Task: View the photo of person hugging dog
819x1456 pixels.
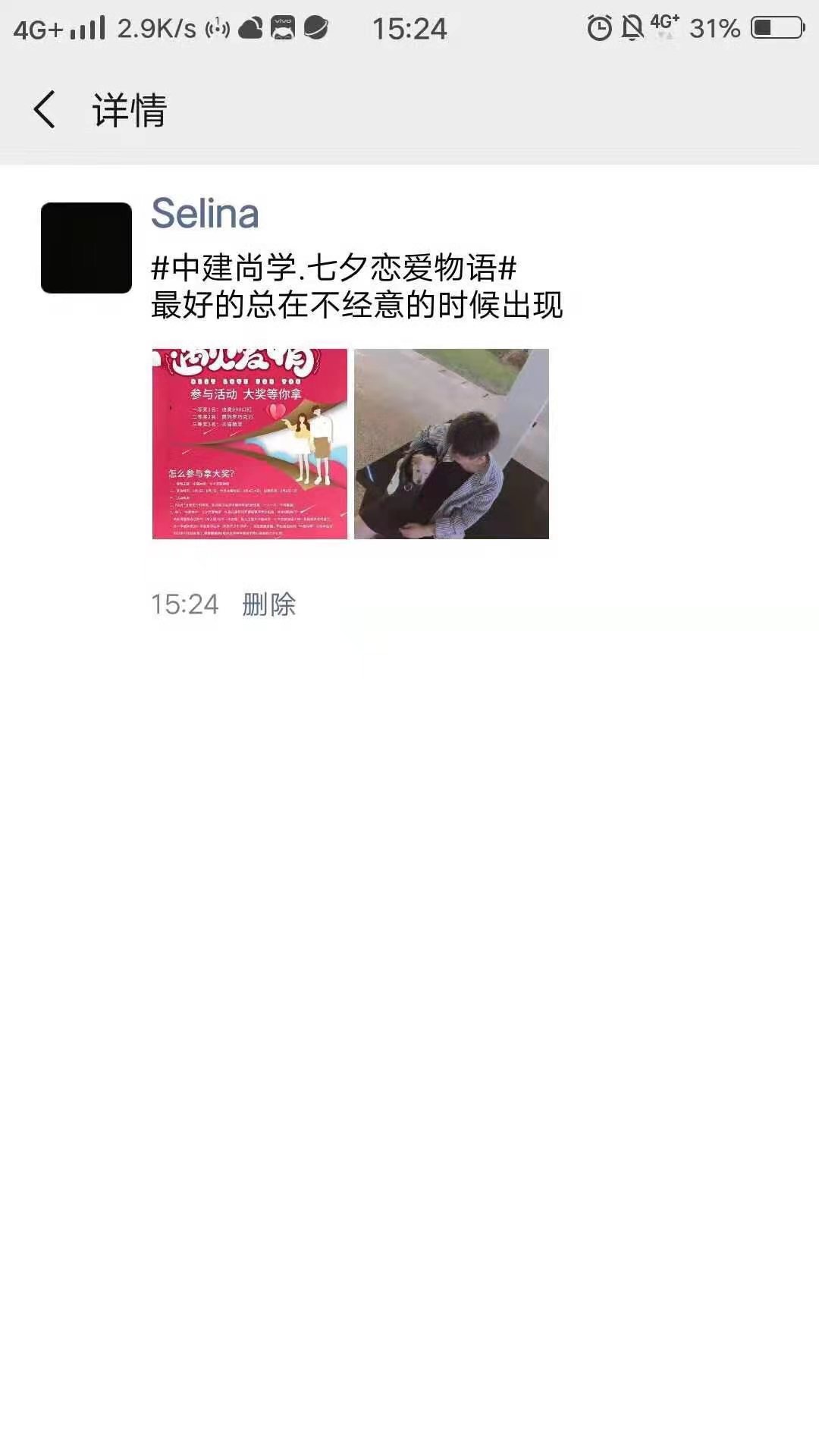Action: [451, 444]
